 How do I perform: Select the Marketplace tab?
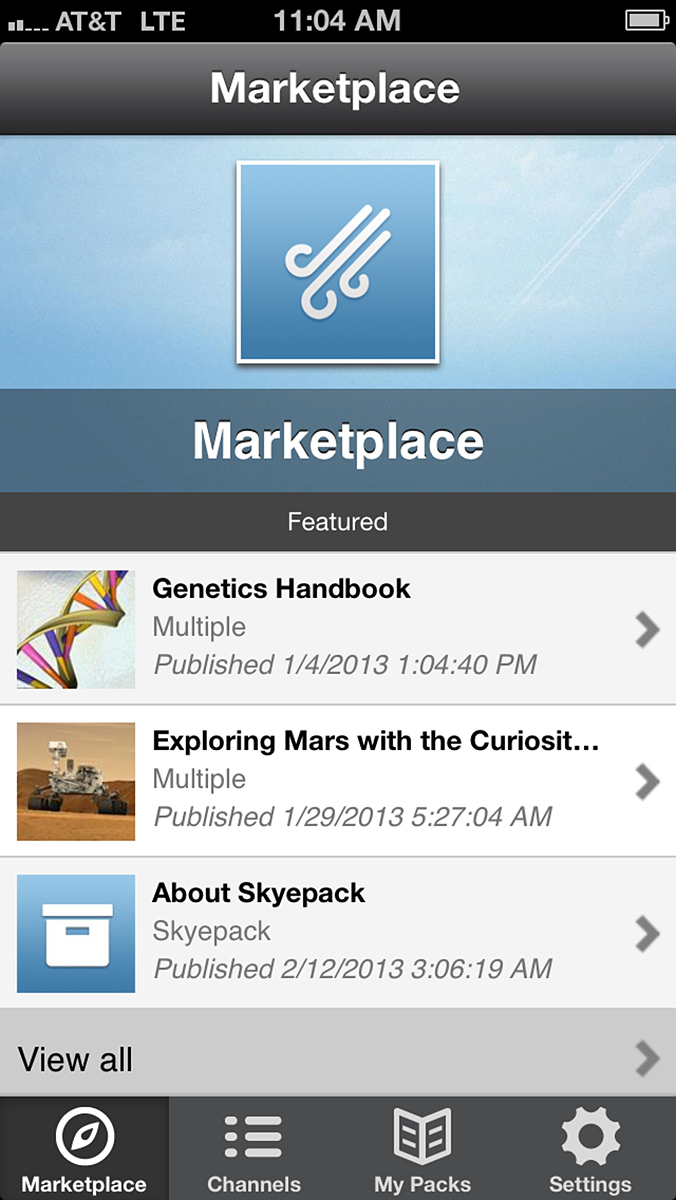point(84,1150)
